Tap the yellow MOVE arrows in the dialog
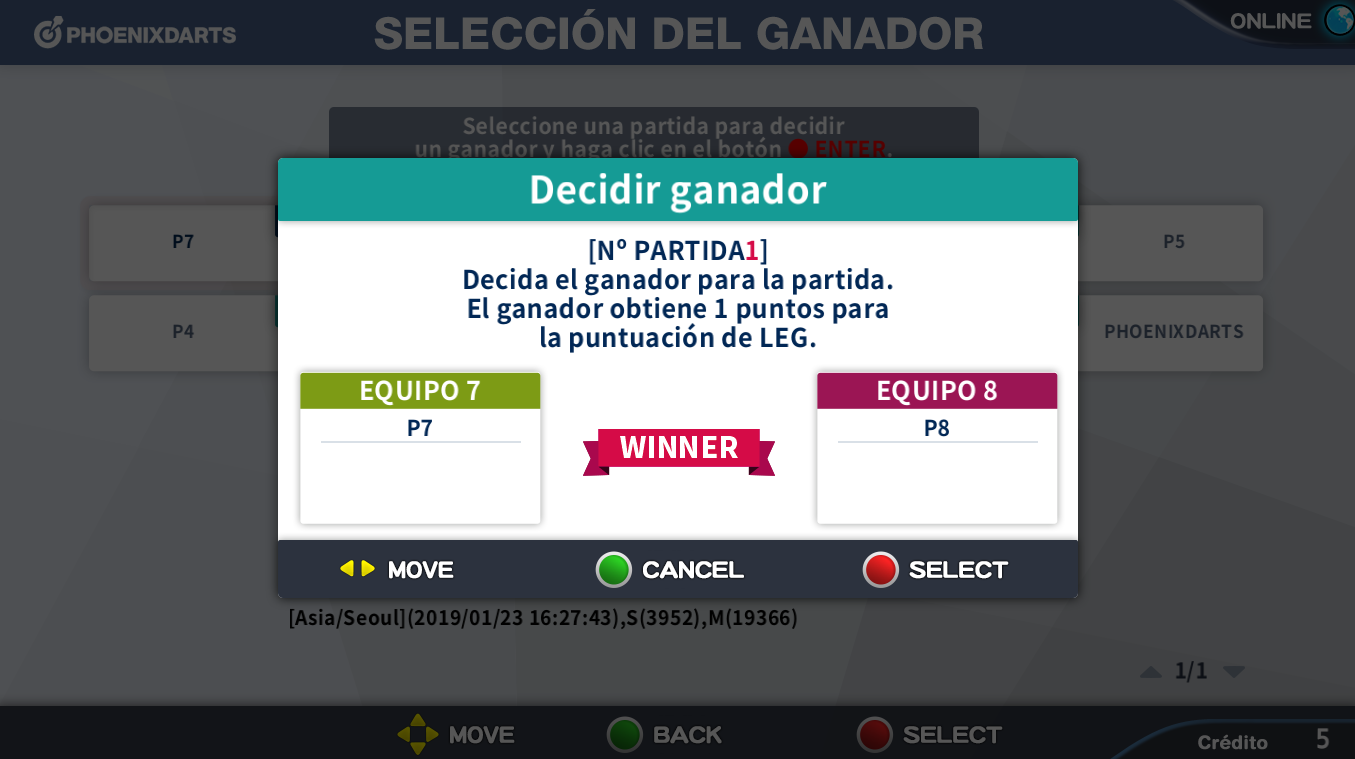Viewport: 1355px width, 759px height. pos(357,569)
